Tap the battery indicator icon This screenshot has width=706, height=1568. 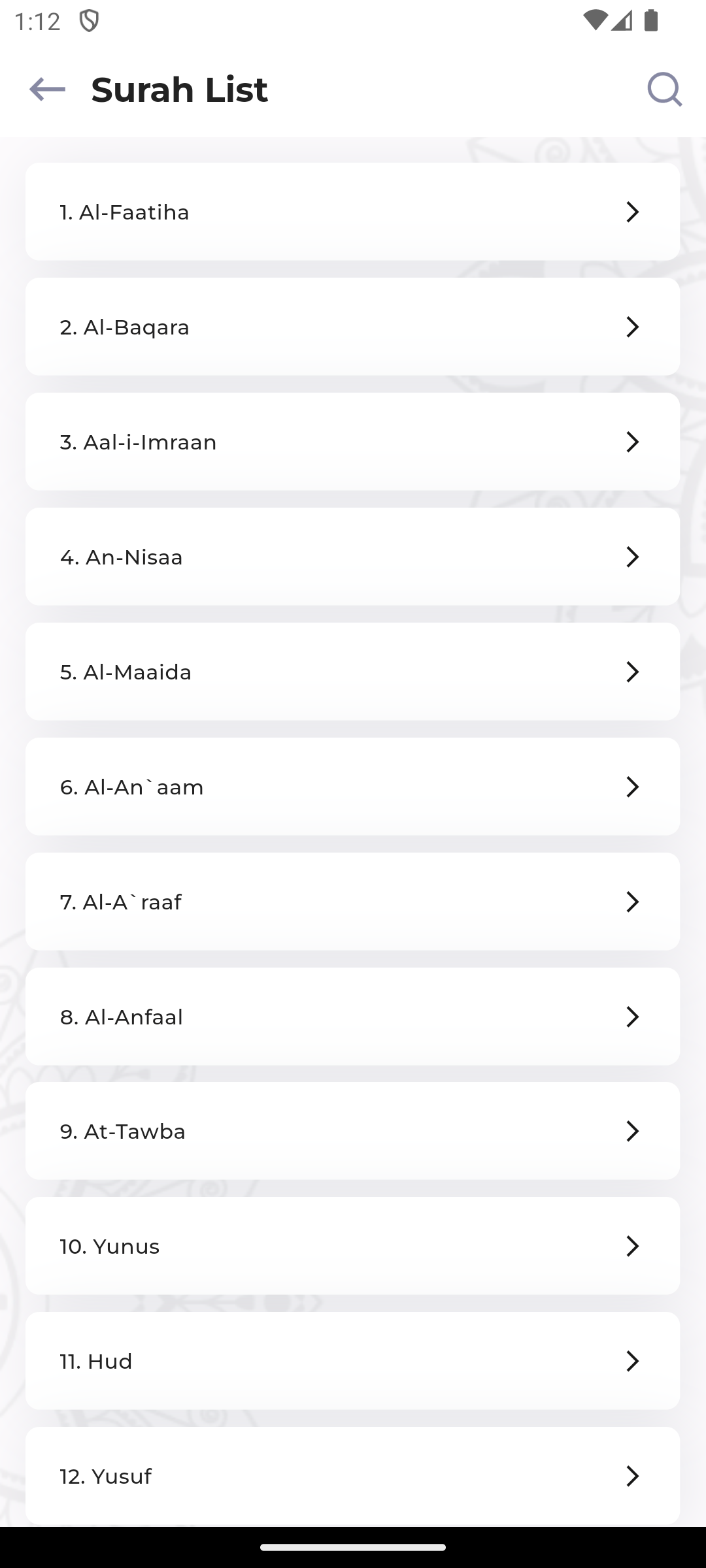pos(650,20)
